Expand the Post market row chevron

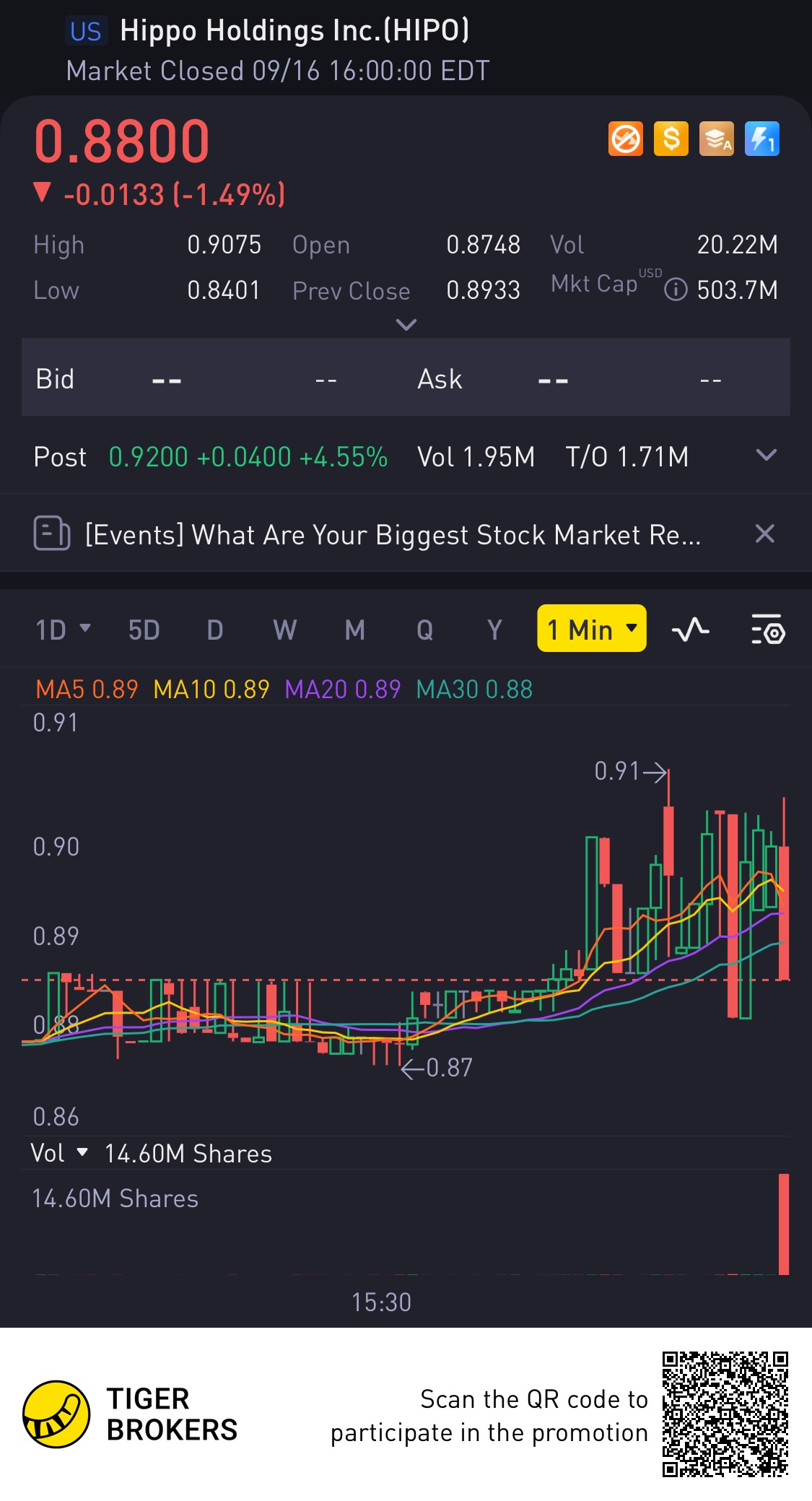click(x=766, y=456)
